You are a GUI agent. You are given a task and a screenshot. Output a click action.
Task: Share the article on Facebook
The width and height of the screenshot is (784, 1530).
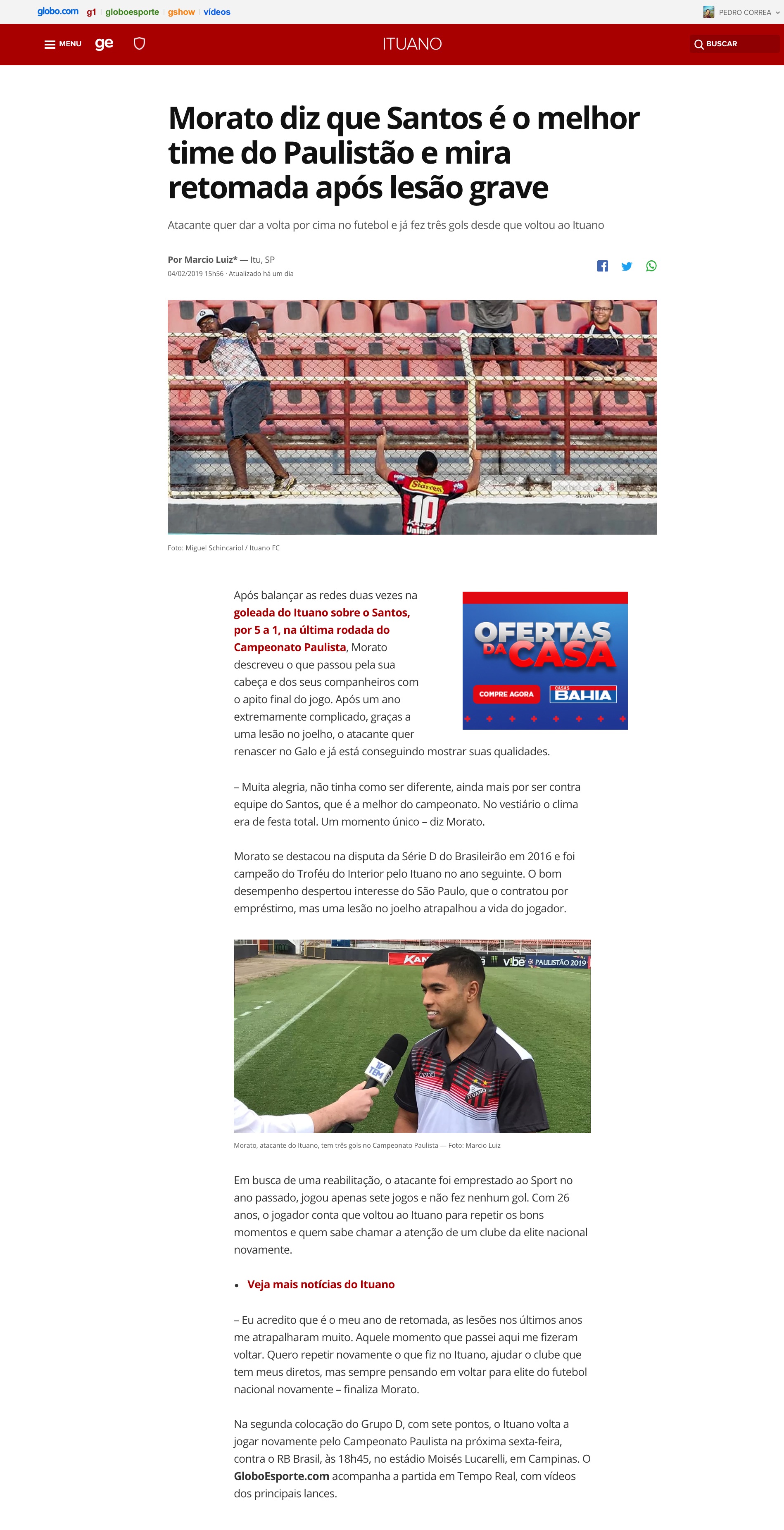coord(602,266)
